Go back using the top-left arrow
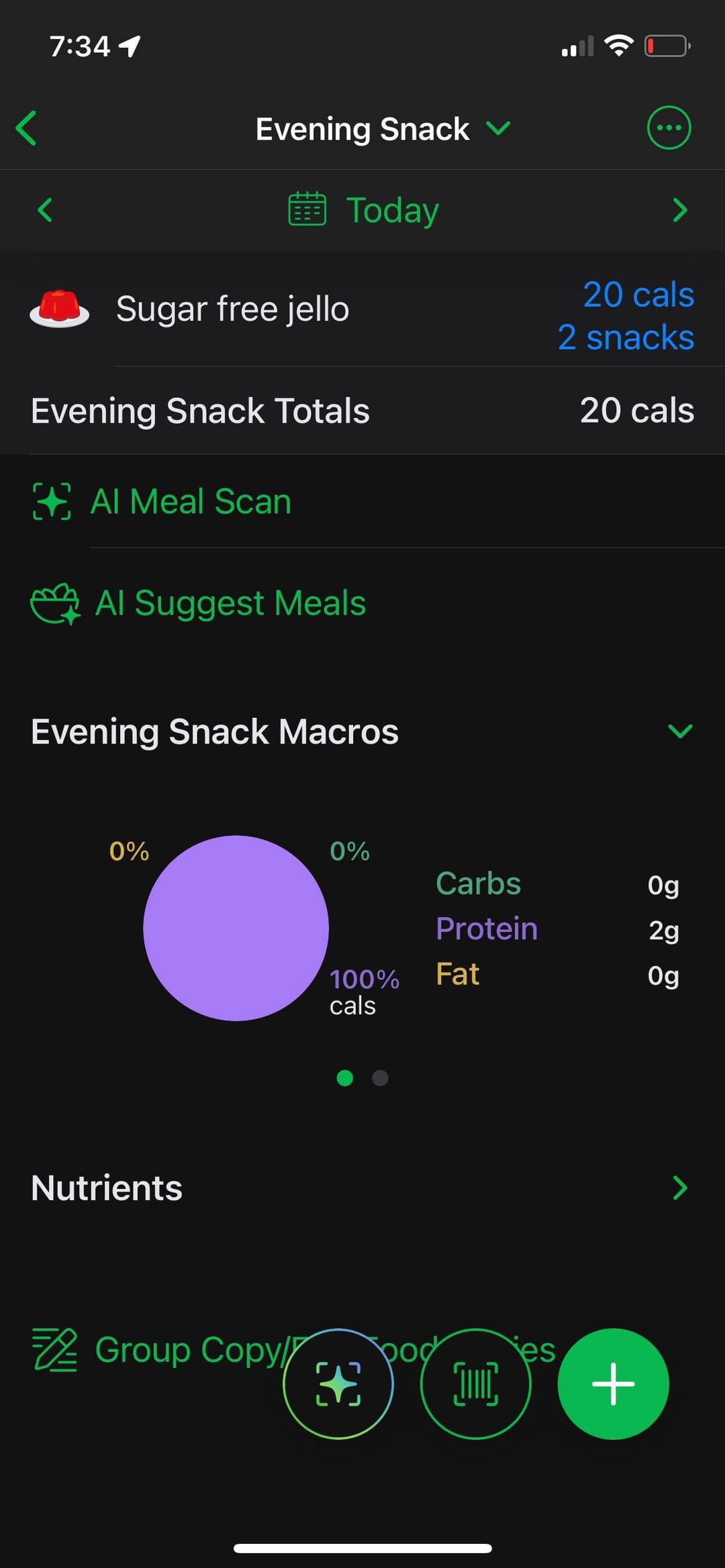This screenshot has height=1568, width=725. coord(27,128)
